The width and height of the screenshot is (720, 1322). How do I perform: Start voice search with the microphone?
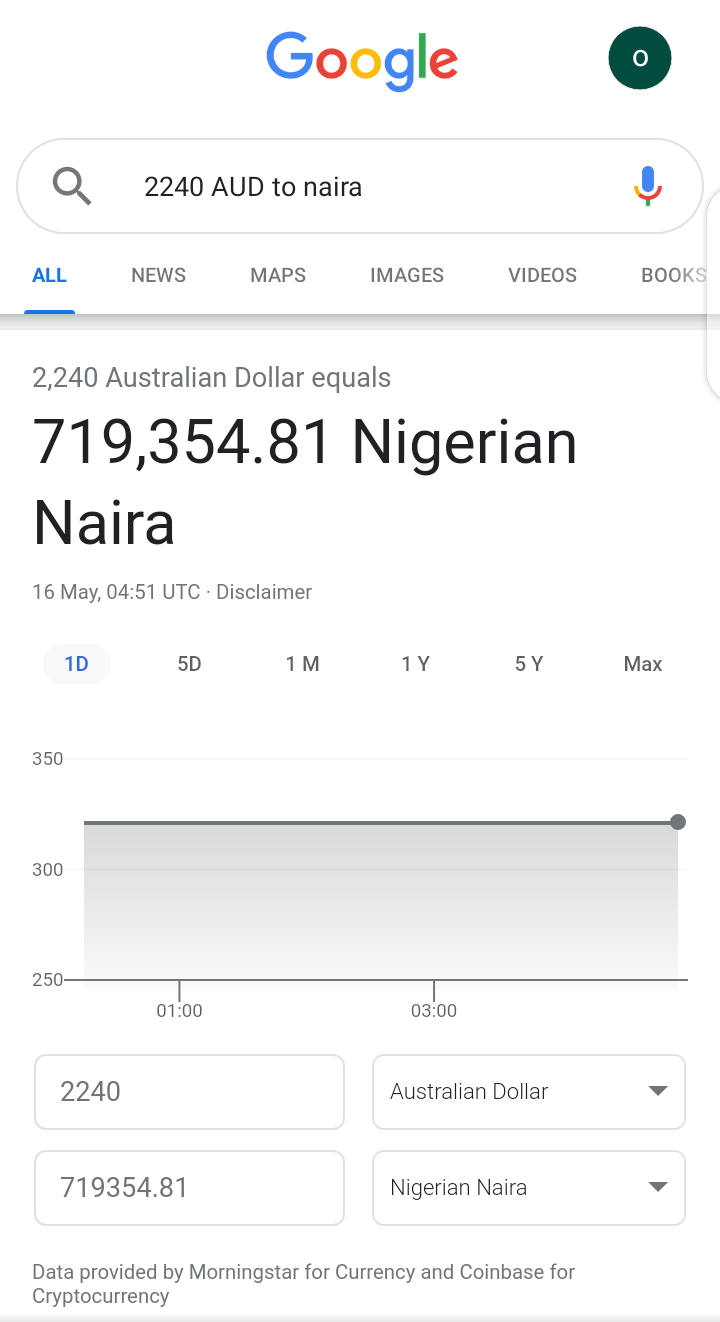(x=648, y=186)
